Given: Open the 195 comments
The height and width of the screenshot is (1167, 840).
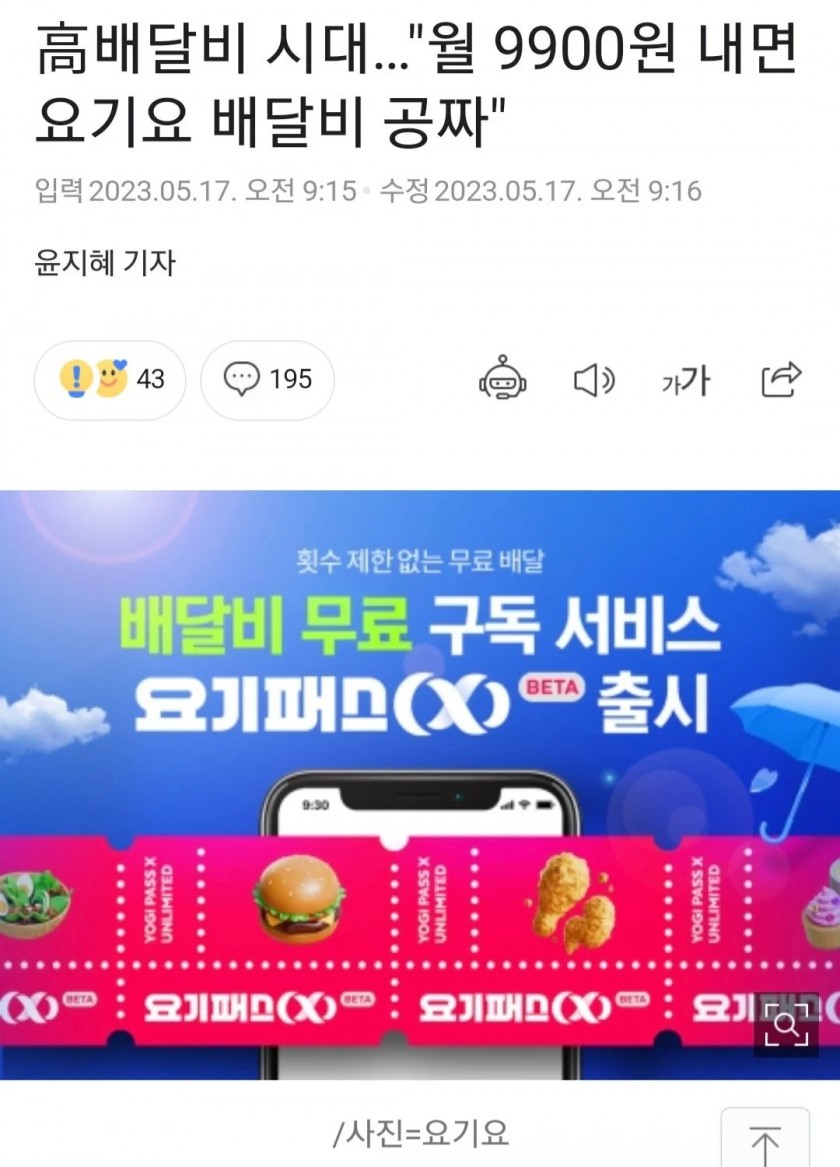Looking at the screenshot, I should 267,380.
